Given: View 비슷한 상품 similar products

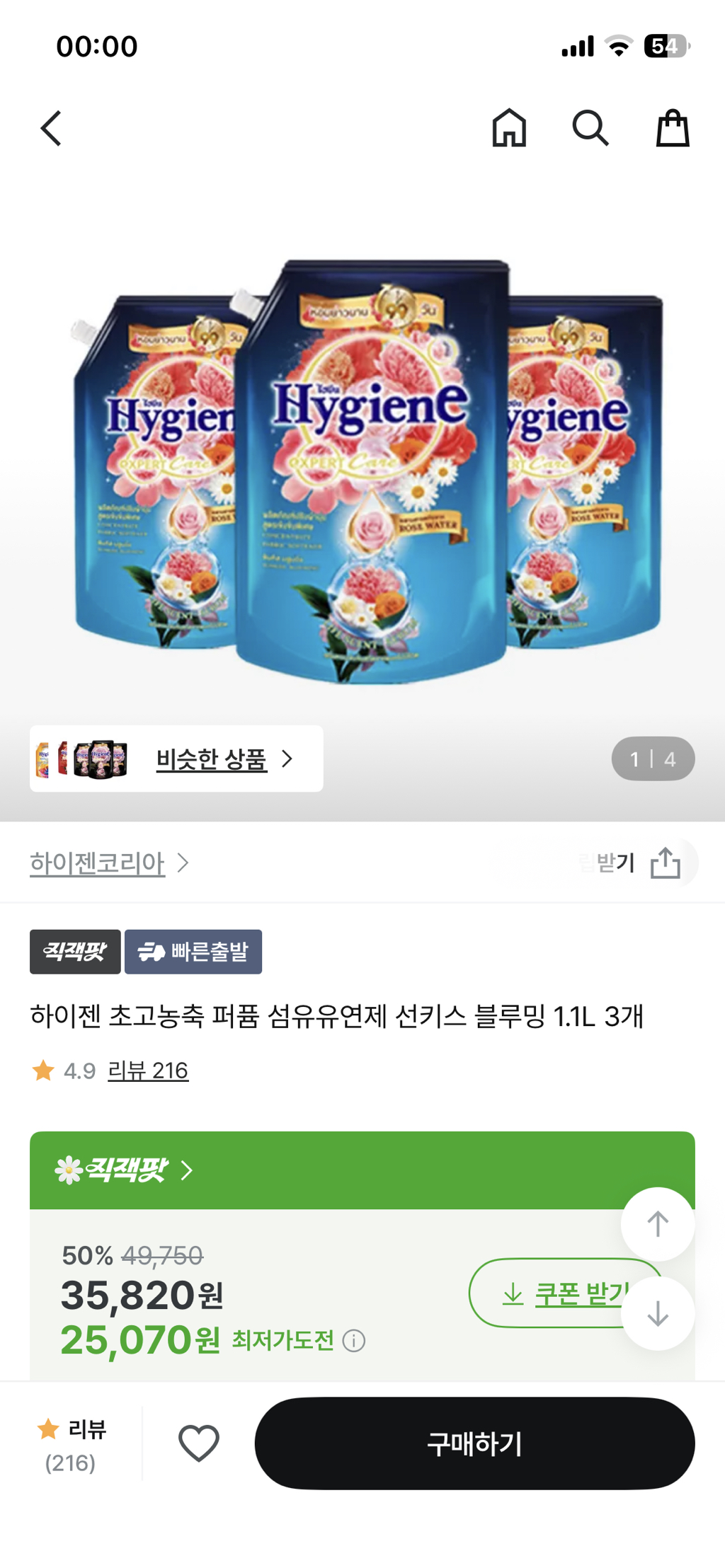Looking at the screenshot, I should (x=176, y=759).
